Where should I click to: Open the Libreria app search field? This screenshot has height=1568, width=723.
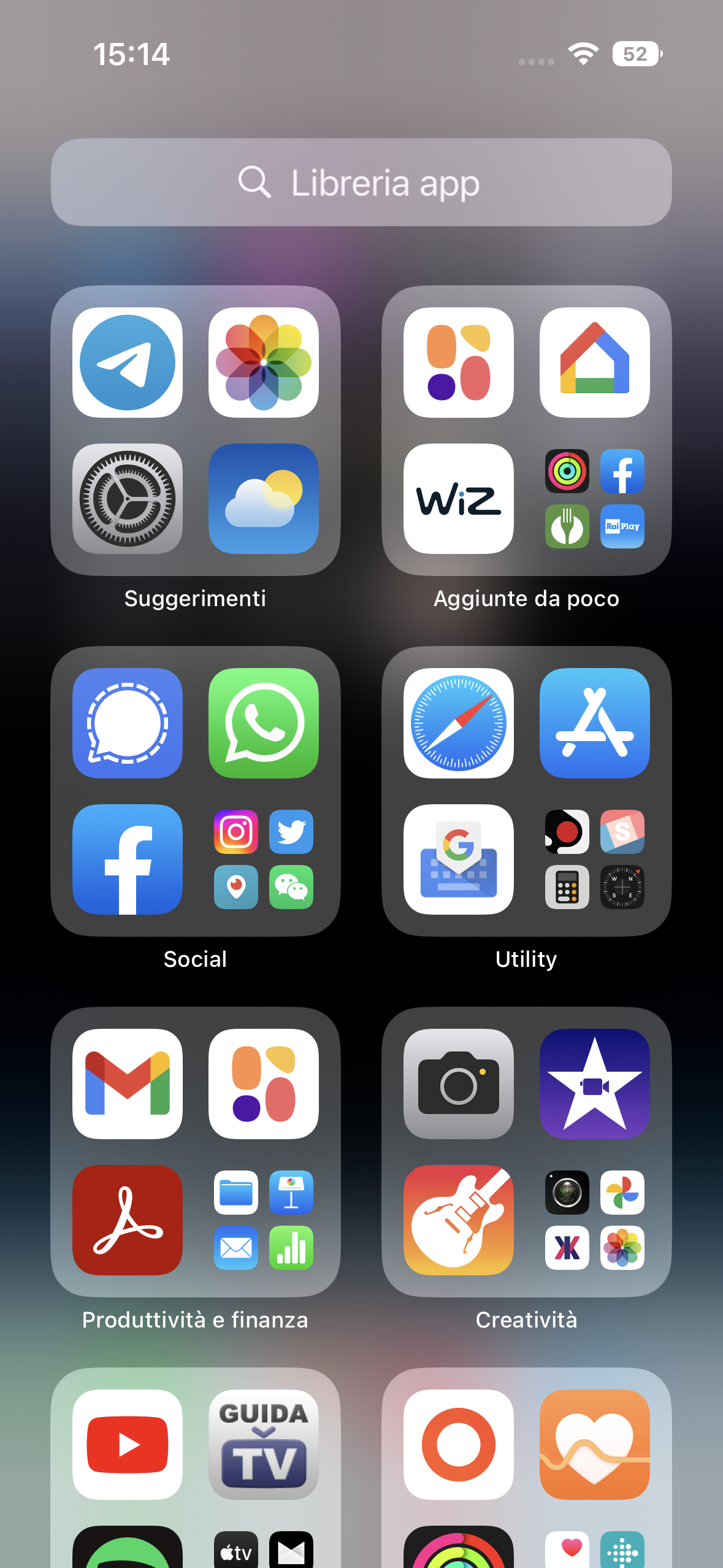click(x=361, y=182)
